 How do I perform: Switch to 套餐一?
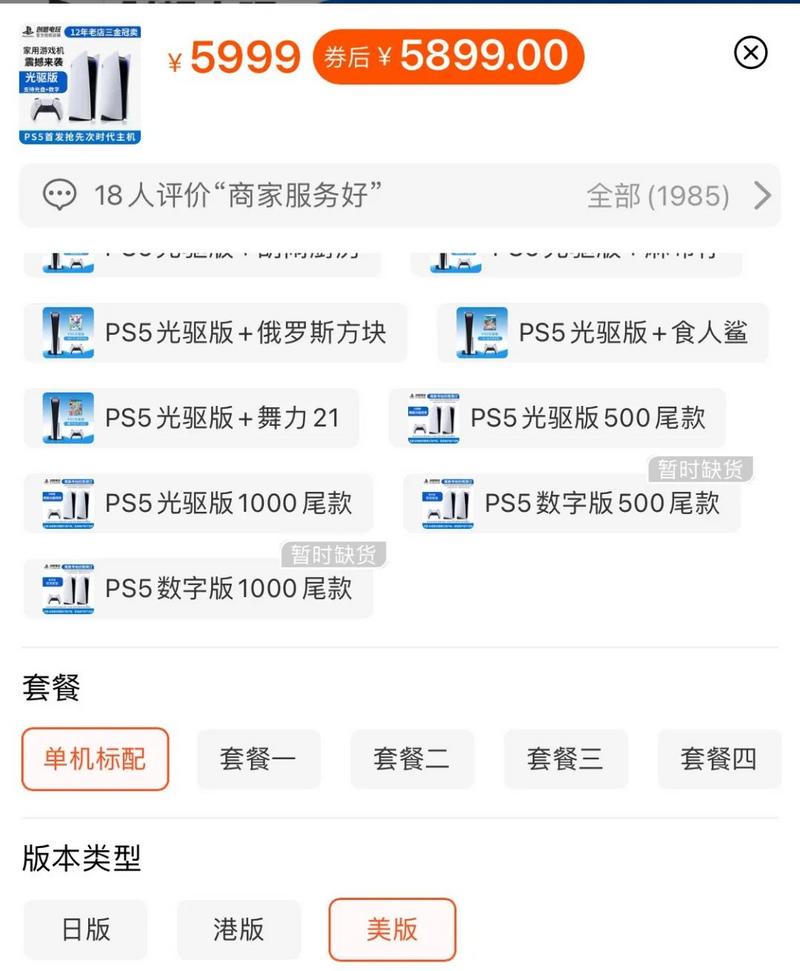pos(258,759)
